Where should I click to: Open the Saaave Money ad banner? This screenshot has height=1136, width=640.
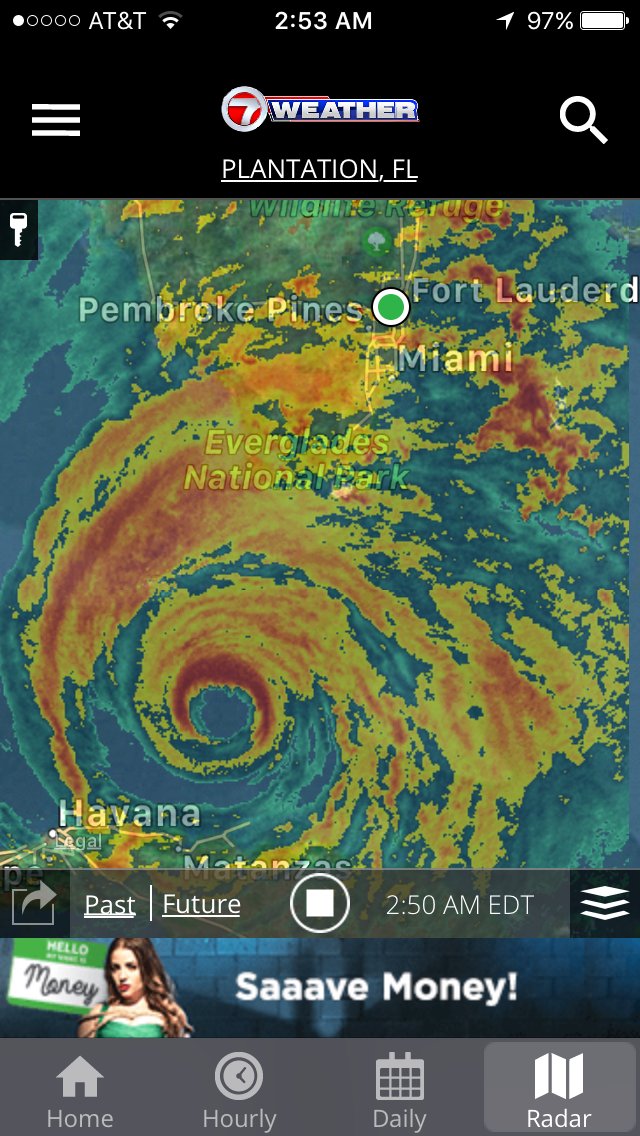coord(320,987)
